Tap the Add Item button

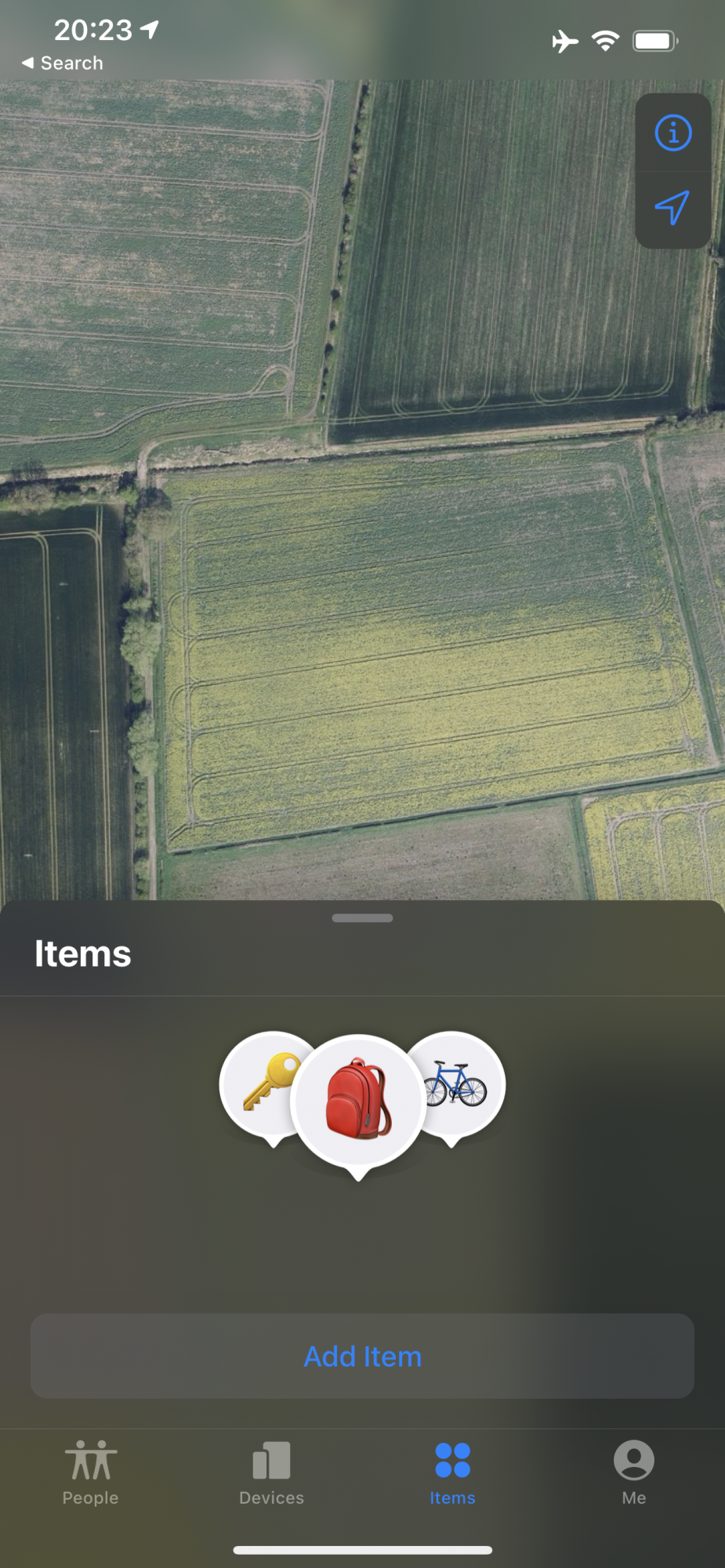point(362,1356)
